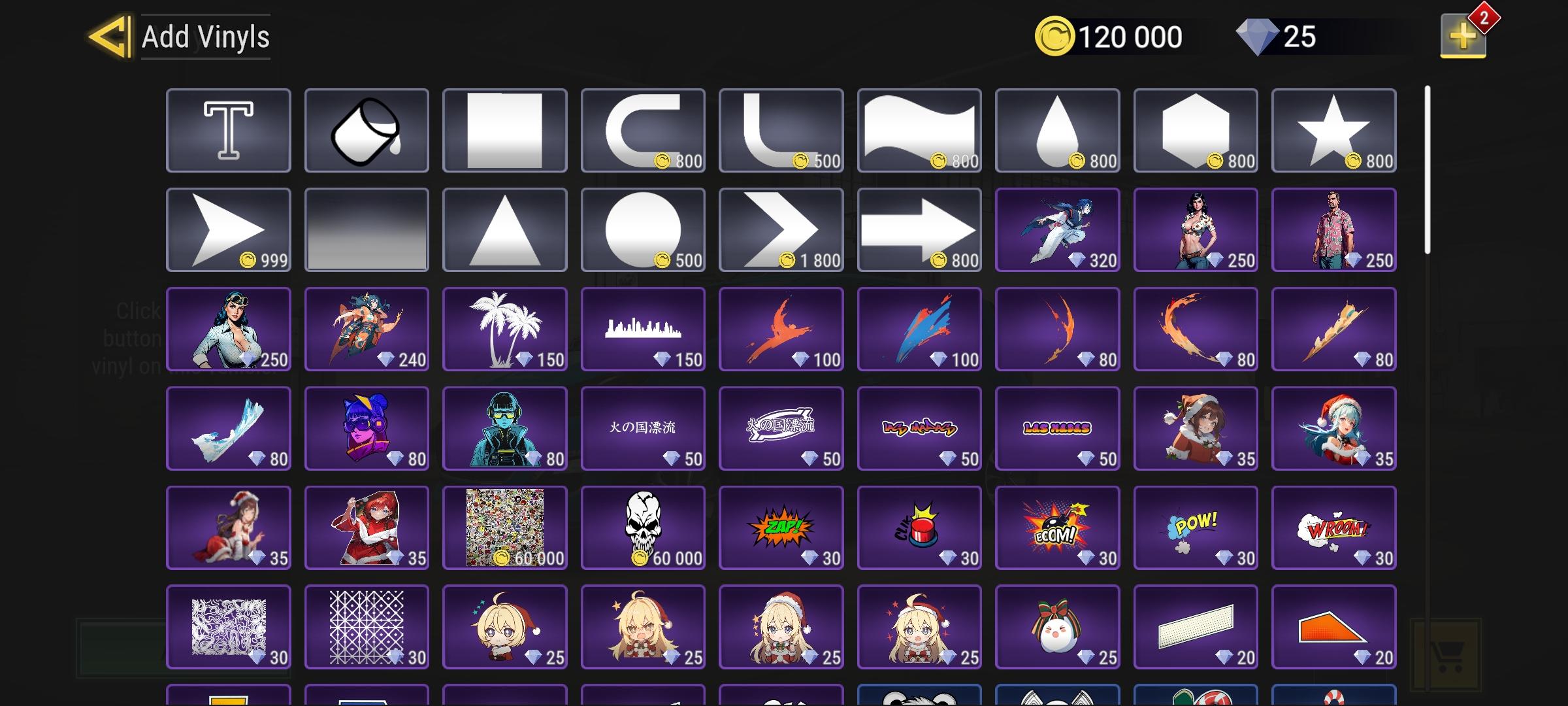The image size is (1568, 706).
Task: Add the hexagon shape vinyl
Action: click(1196, 131)
